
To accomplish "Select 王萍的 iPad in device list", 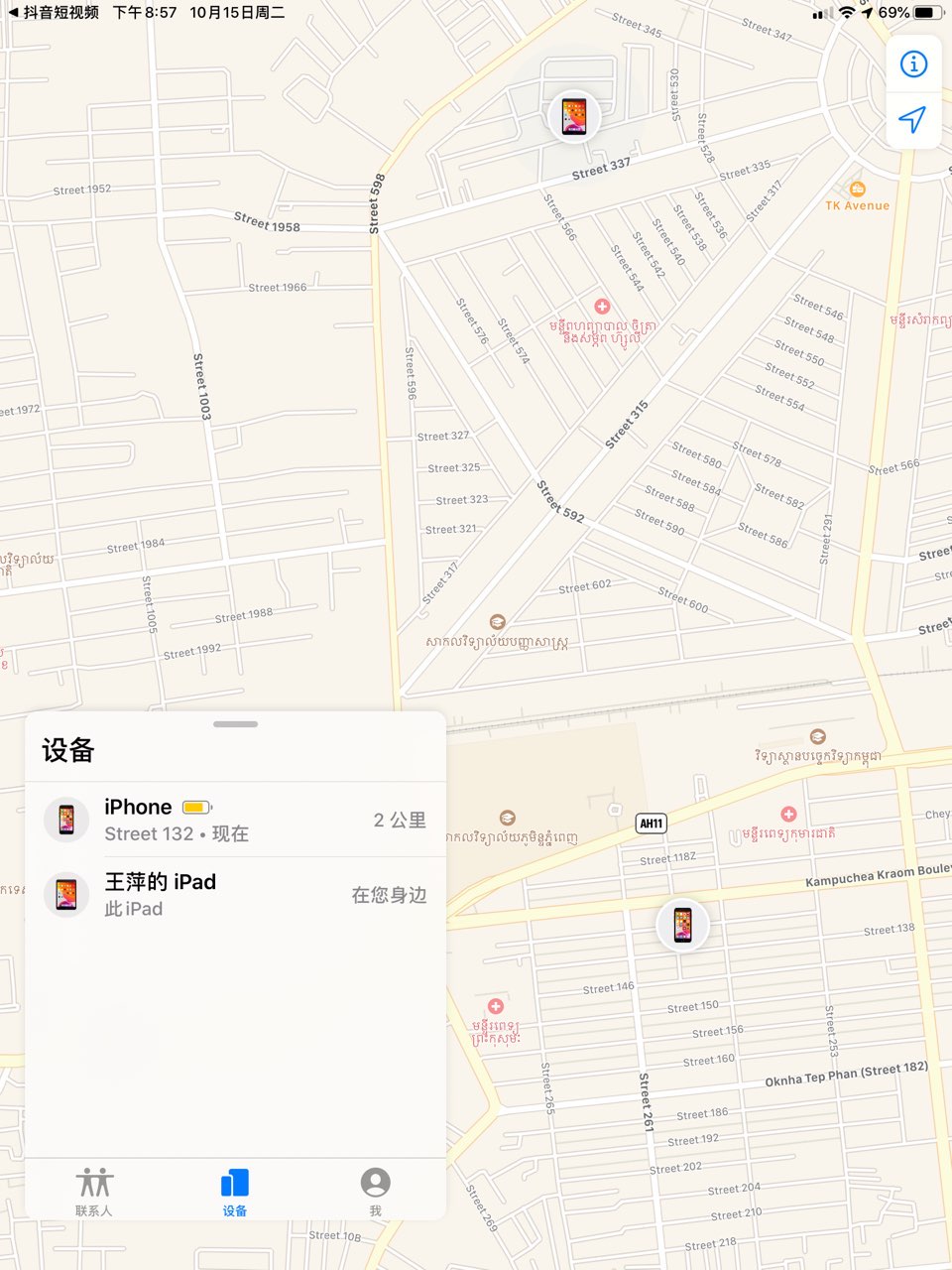I will click(x=235, y=894).
